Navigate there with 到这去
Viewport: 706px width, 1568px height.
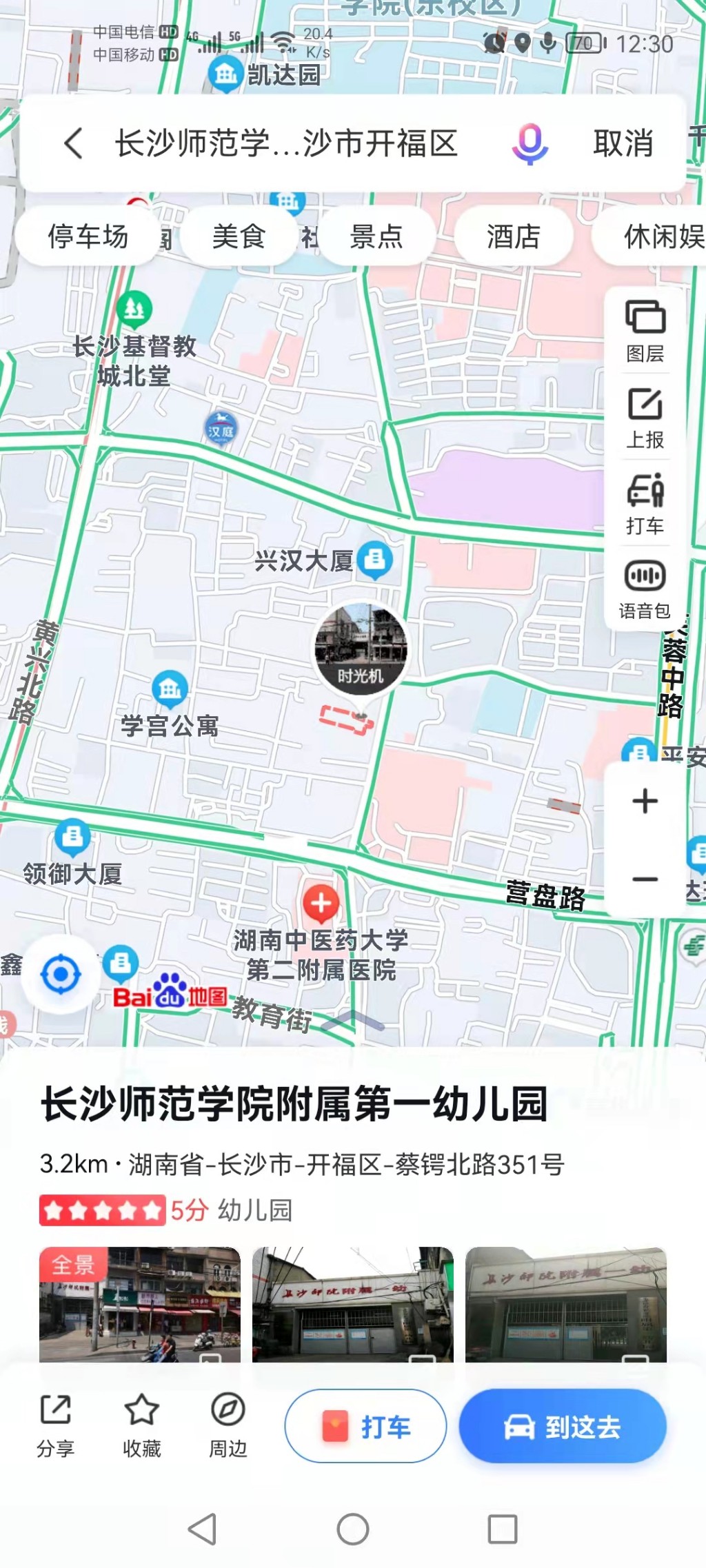(563, 1426)
